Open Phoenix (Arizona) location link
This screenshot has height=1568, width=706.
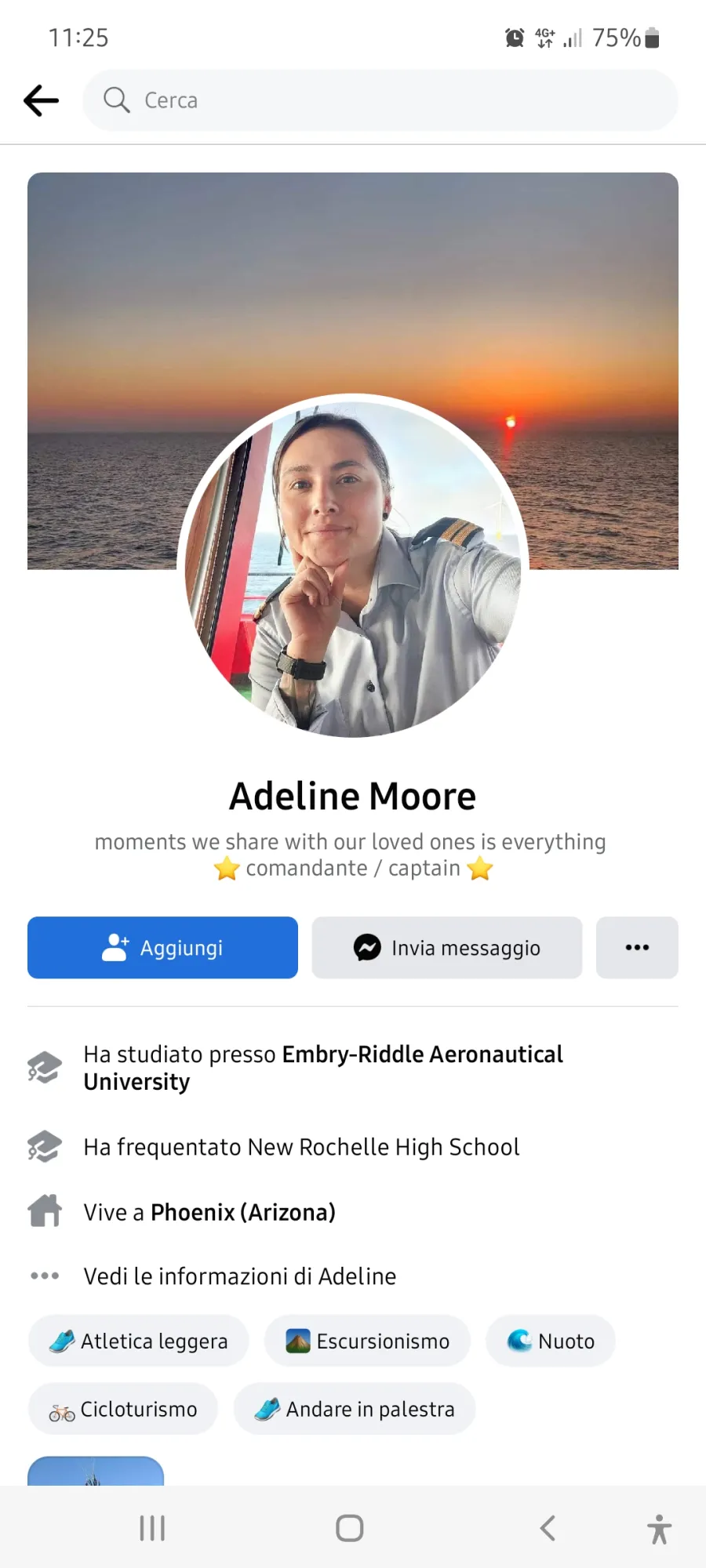pos(243,1212)
